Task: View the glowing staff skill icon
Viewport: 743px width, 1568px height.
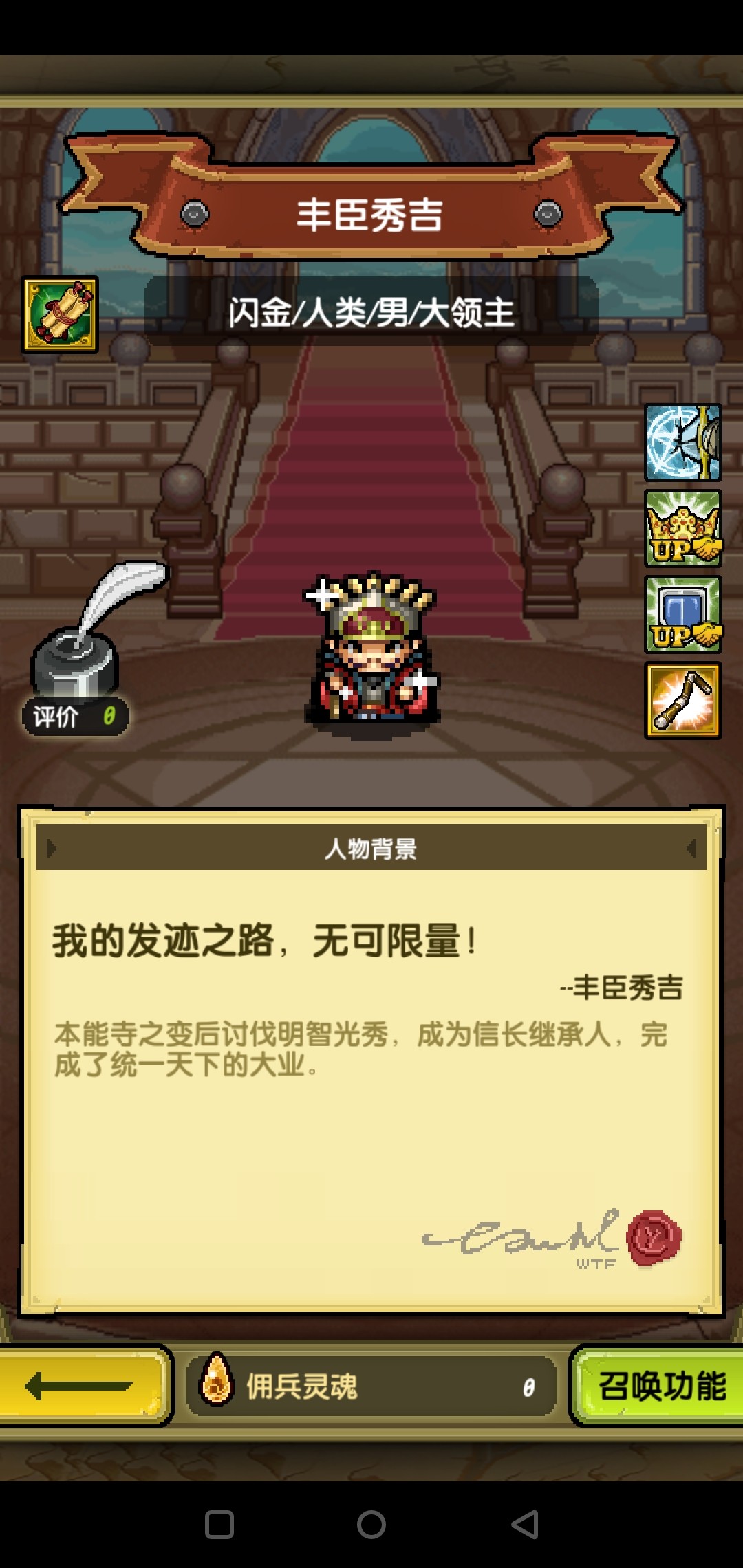Action: 682,701
